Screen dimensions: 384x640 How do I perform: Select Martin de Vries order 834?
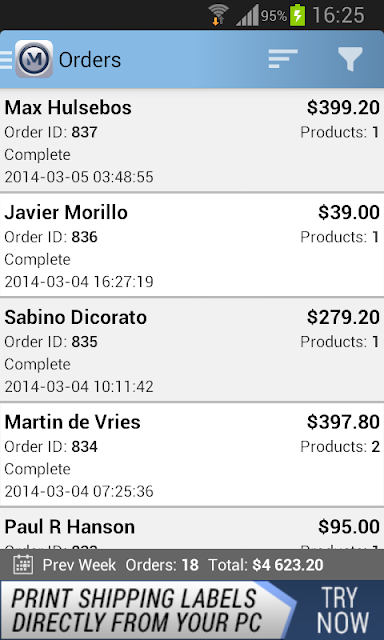[x=192, y=455]
